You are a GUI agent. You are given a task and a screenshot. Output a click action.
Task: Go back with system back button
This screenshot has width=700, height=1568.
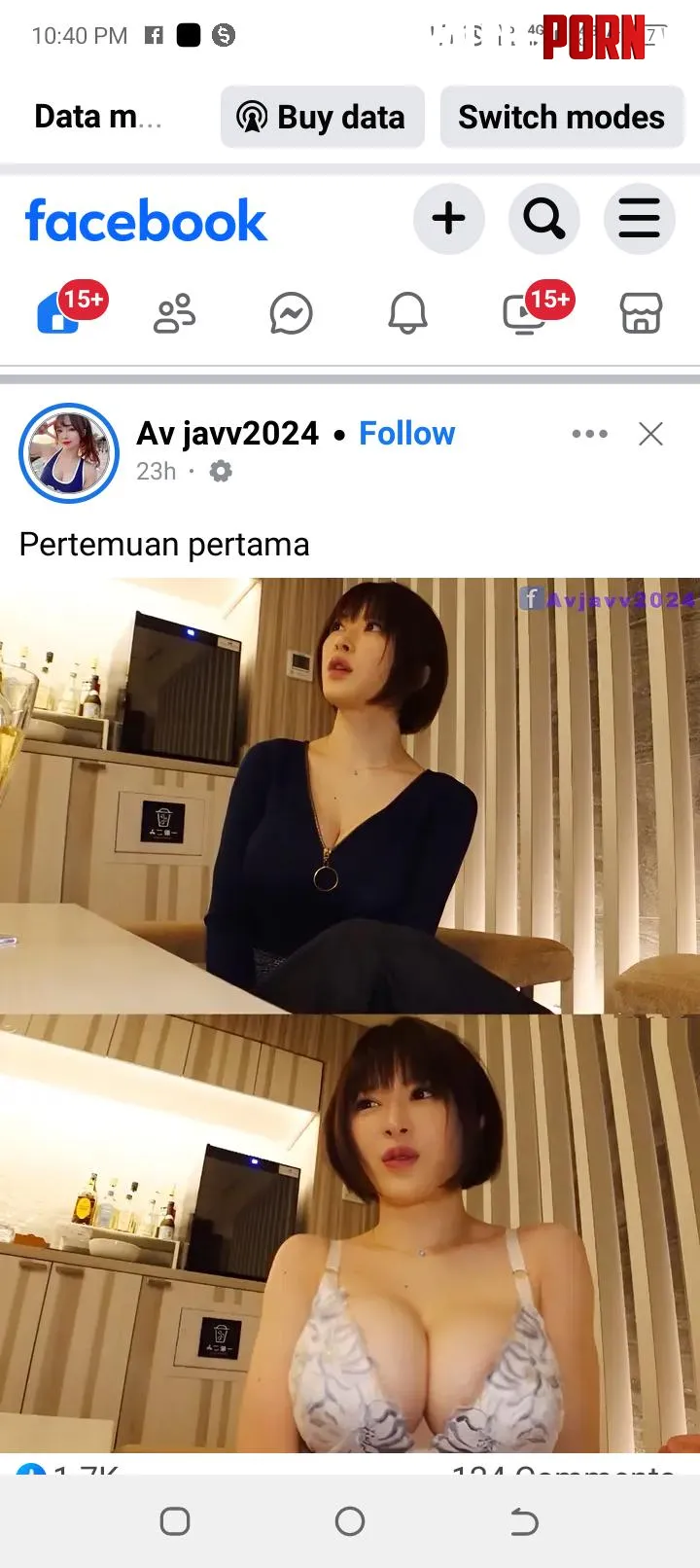click(524, 1521)
